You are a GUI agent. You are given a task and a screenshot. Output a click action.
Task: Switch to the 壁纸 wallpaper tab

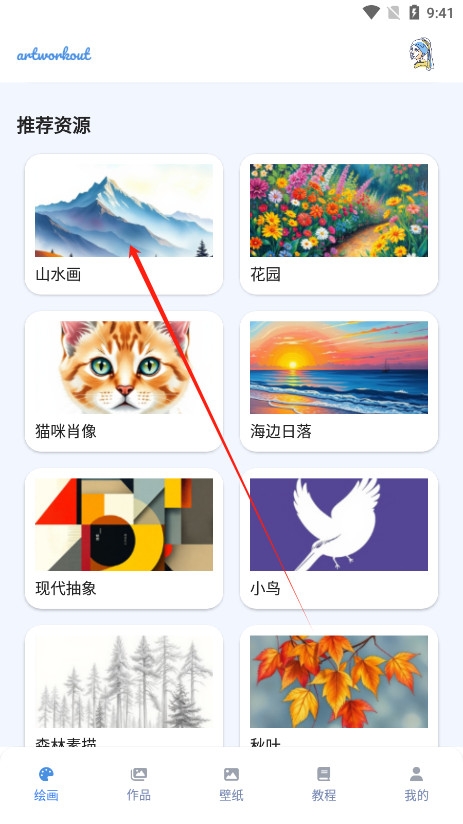click(231, 784)
